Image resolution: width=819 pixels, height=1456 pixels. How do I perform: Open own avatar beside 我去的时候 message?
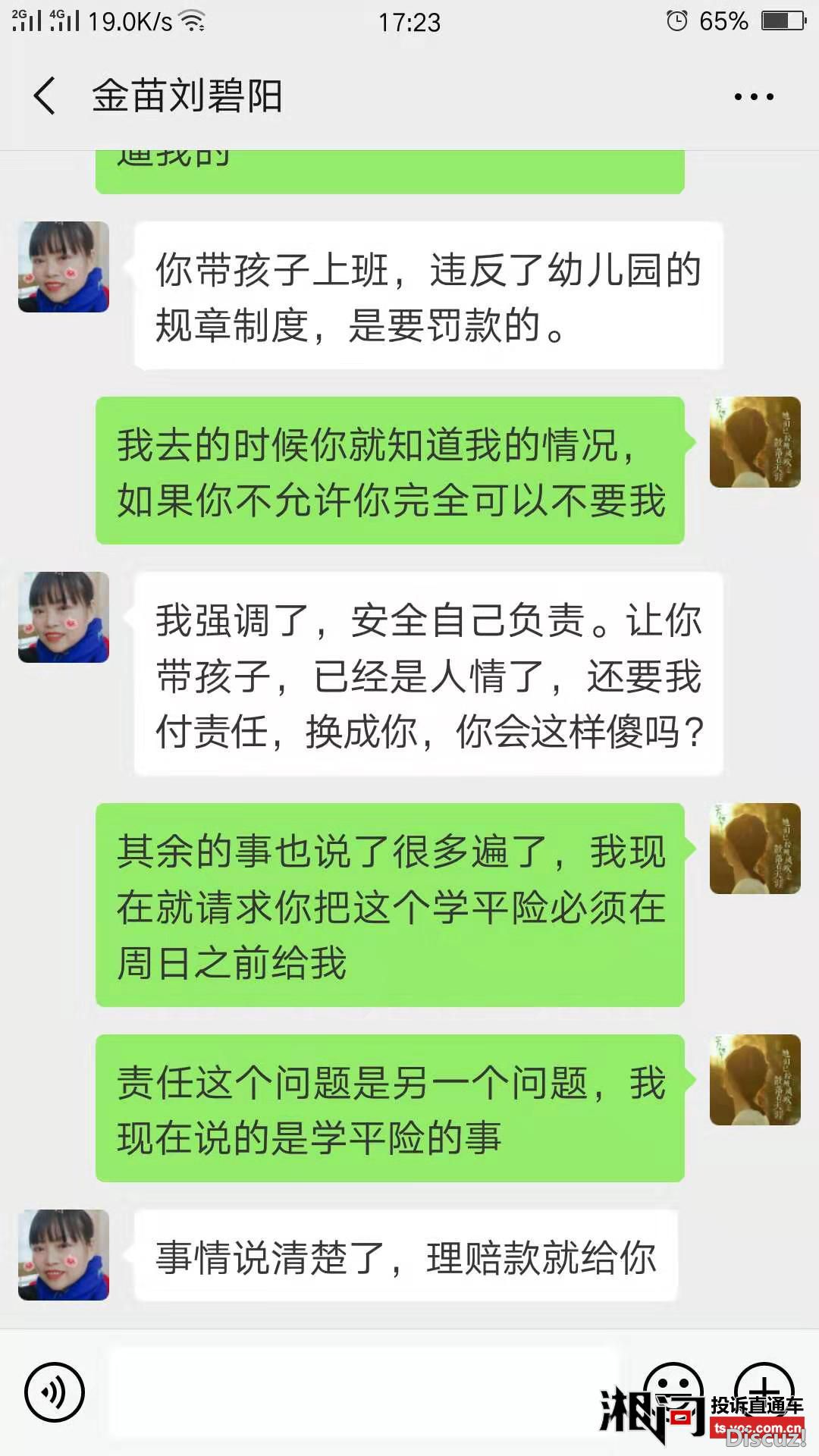click(755, 442)
